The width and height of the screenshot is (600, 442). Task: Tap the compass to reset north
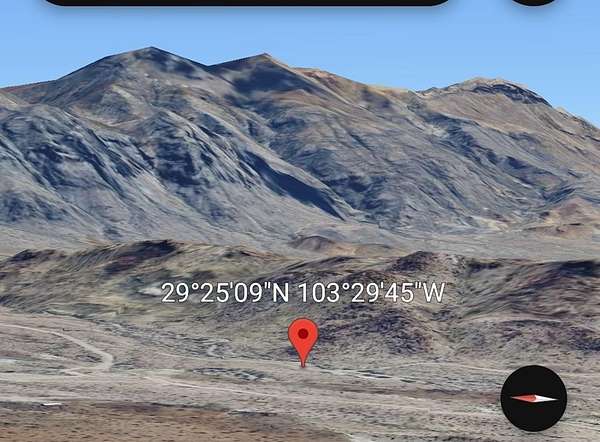tap(533, 398)
